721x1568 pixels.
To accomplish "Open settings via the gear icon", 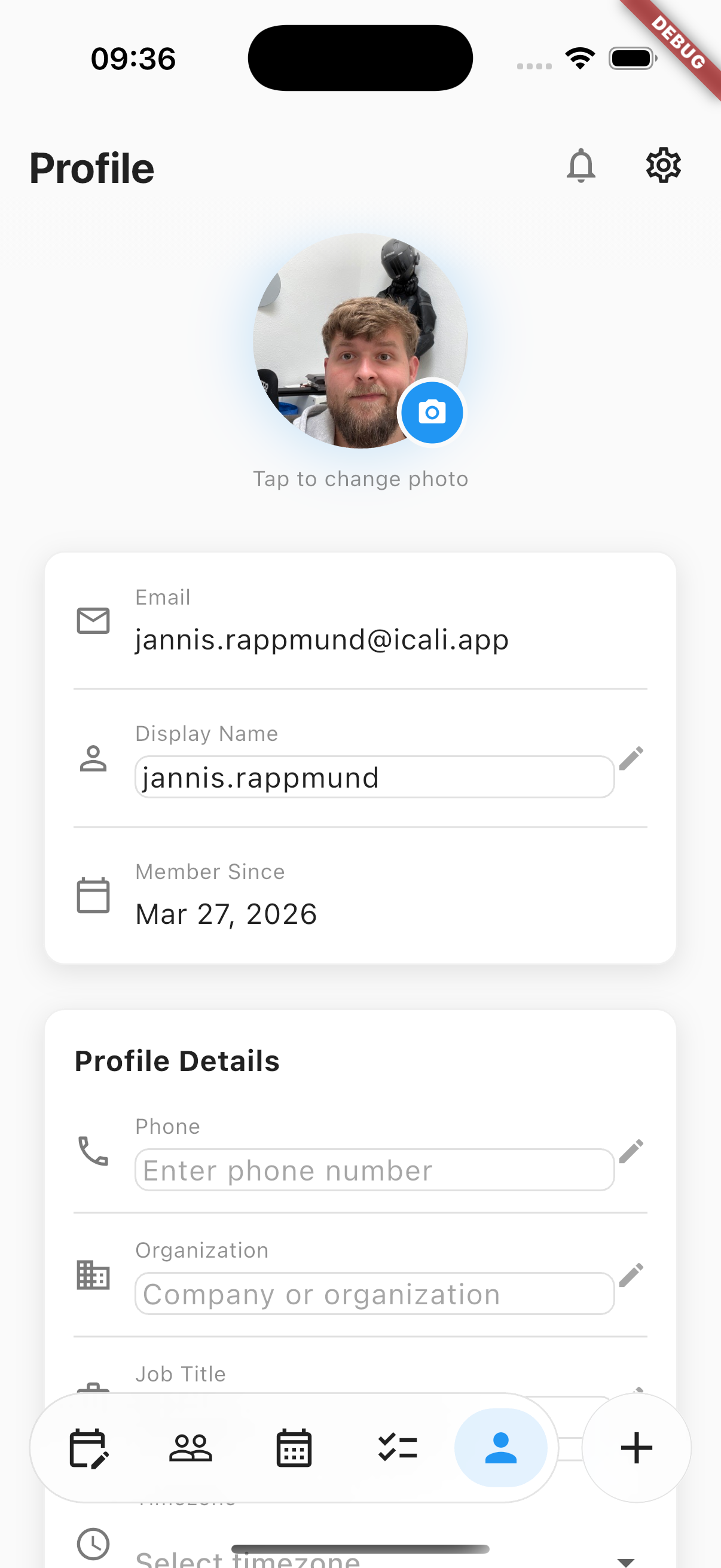I will coord(662,165).
